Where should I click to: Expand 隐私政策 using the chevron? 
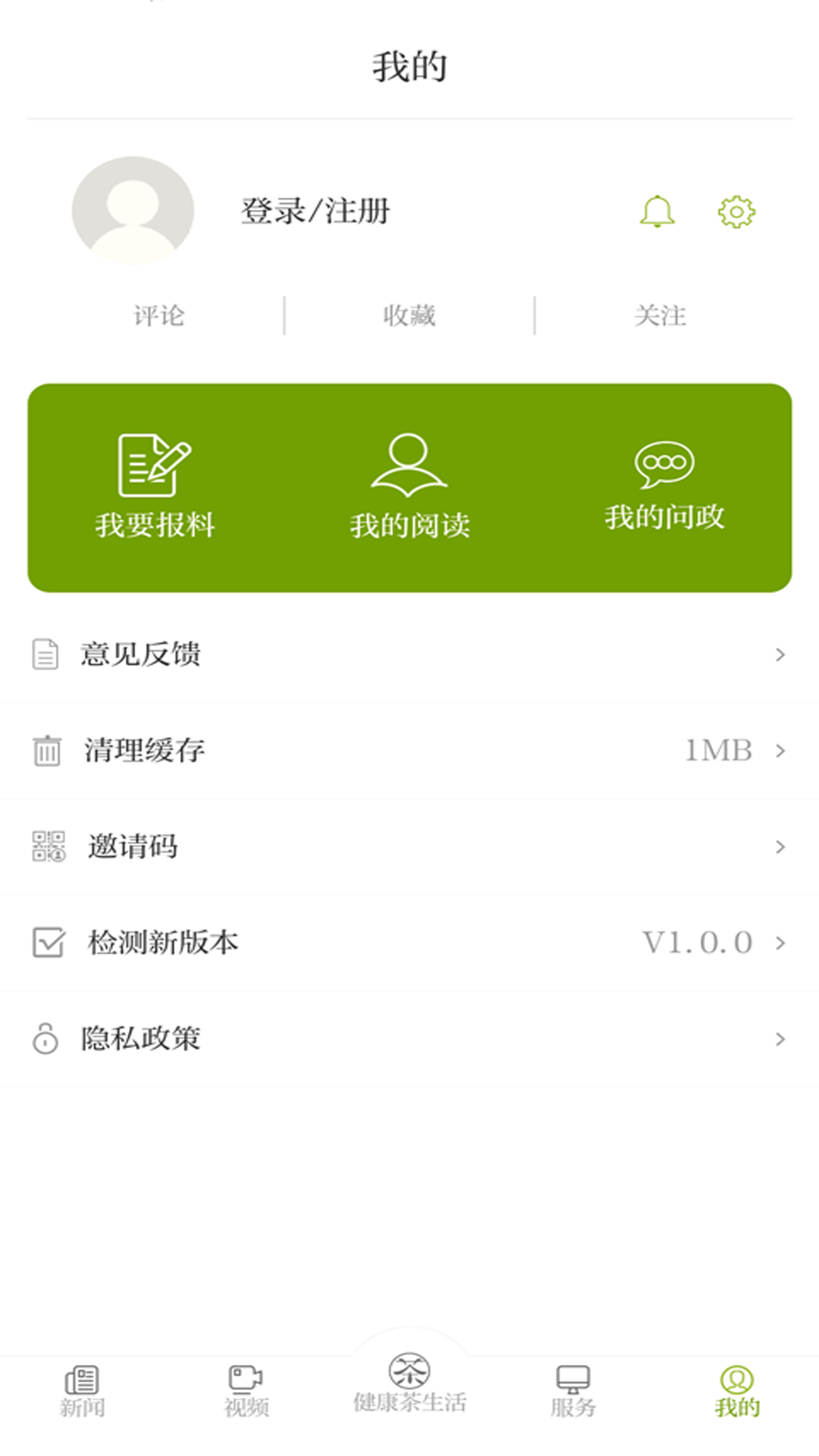click(780, 1040)
